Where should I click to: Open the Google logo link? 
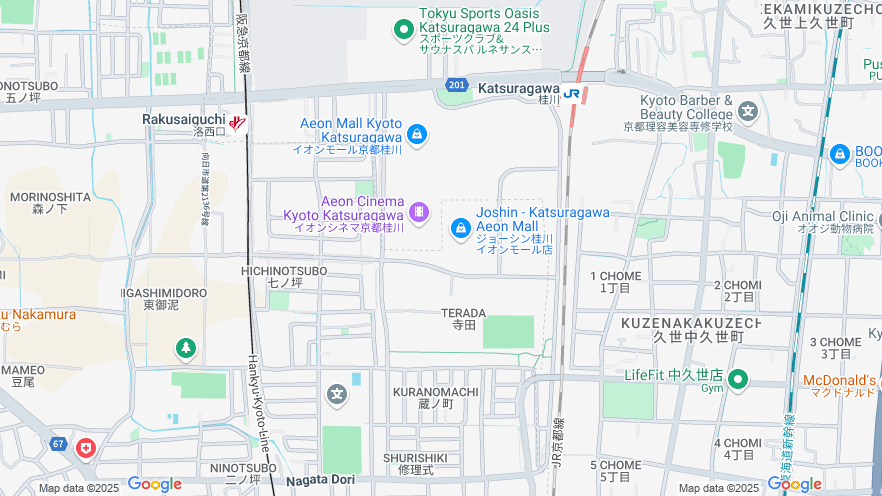155,485
